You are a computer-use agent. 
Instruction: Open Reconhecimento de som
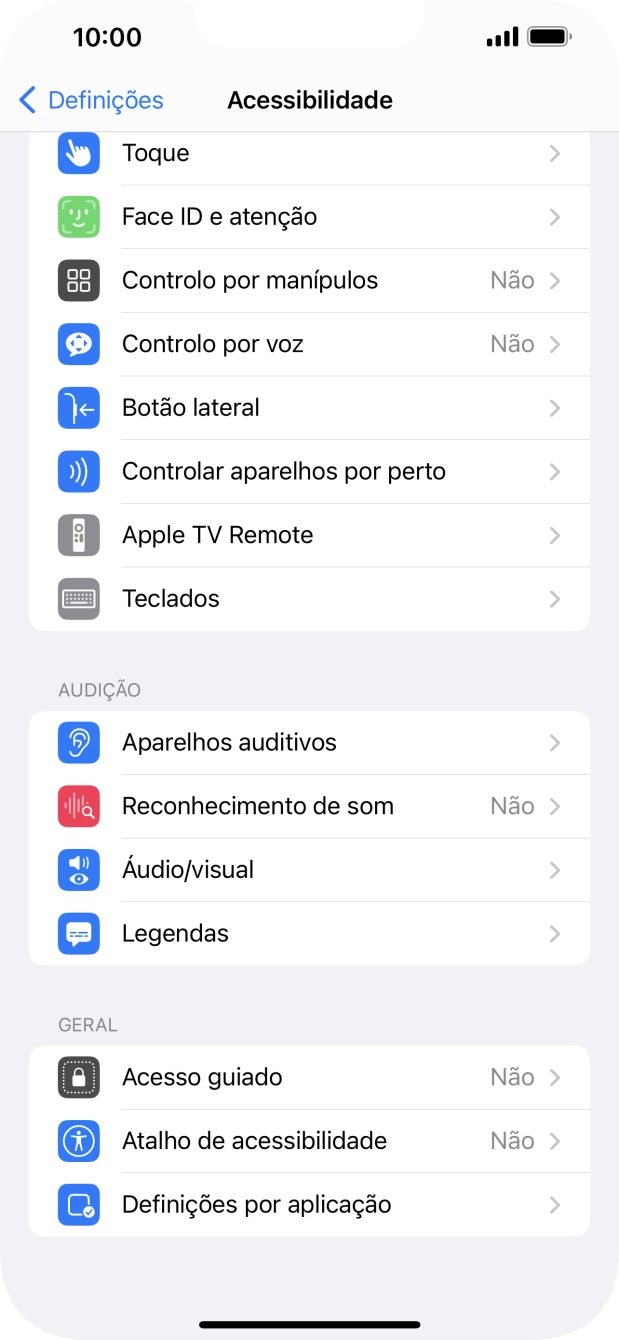click(x=309, y=806)
